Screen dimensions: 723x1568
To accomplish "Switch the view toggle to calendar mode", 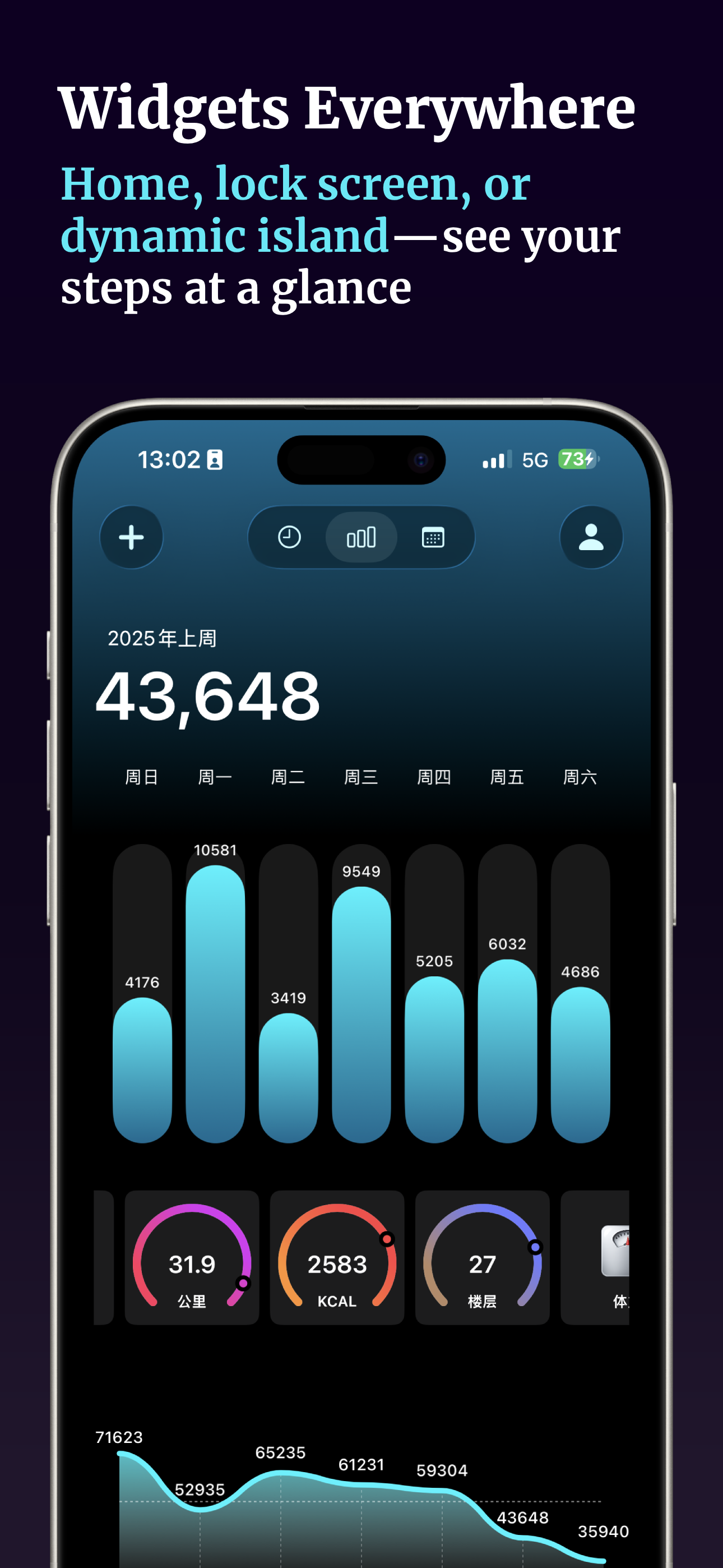I will [x=433, y=537].
